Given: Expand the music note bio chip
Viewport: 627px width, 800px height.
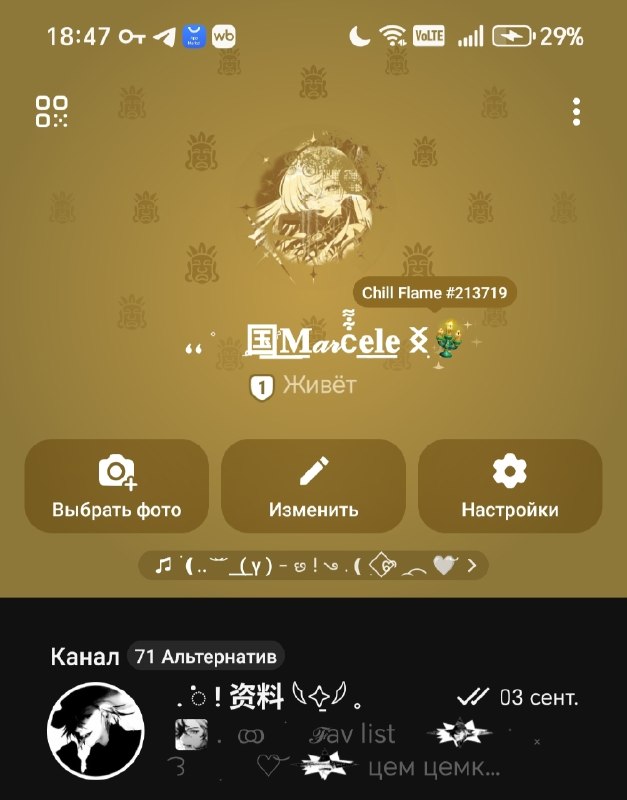Looking at the screenshot, I should 313,565.
